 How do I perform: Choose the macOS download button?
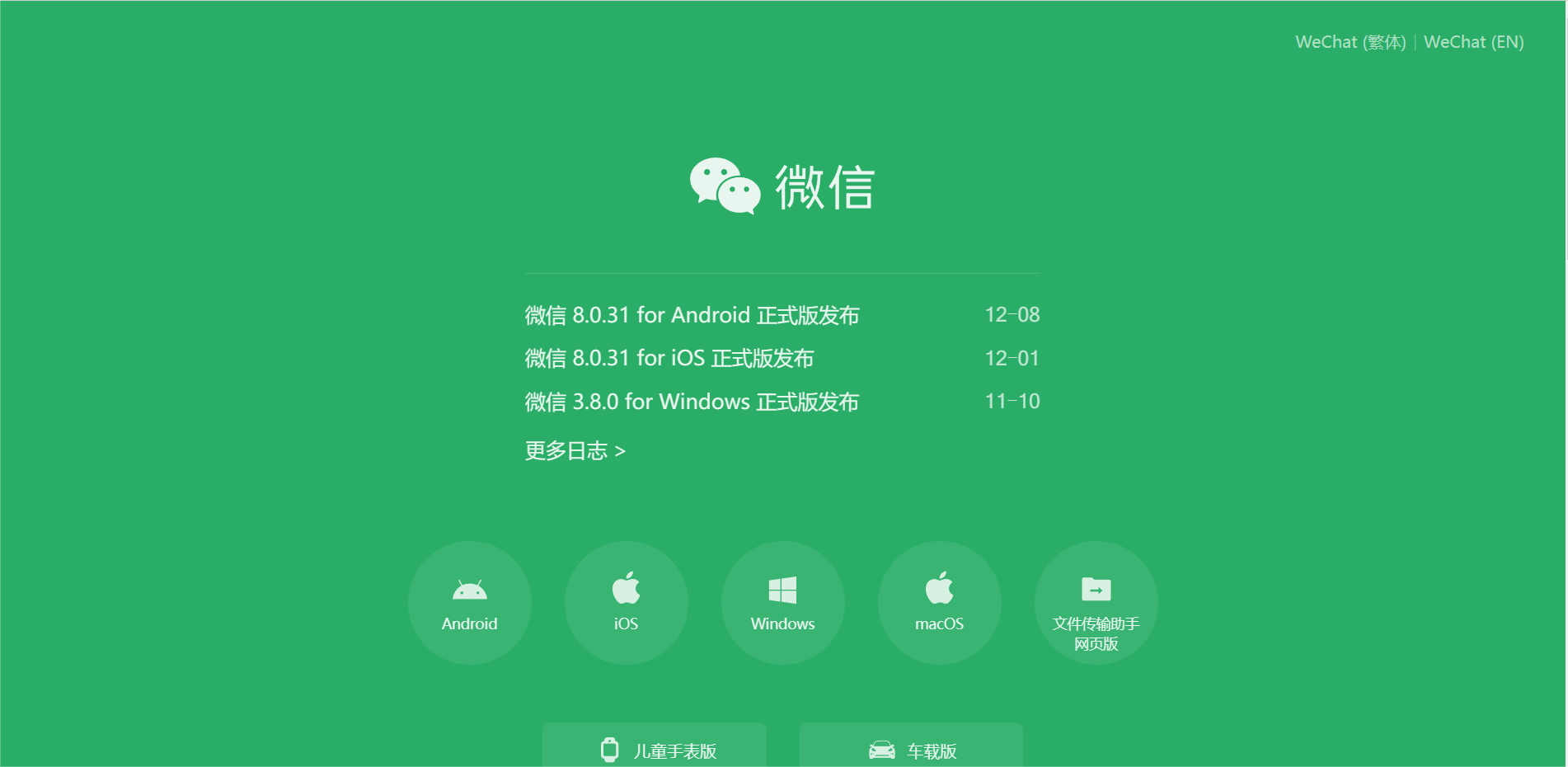point(939,603)
